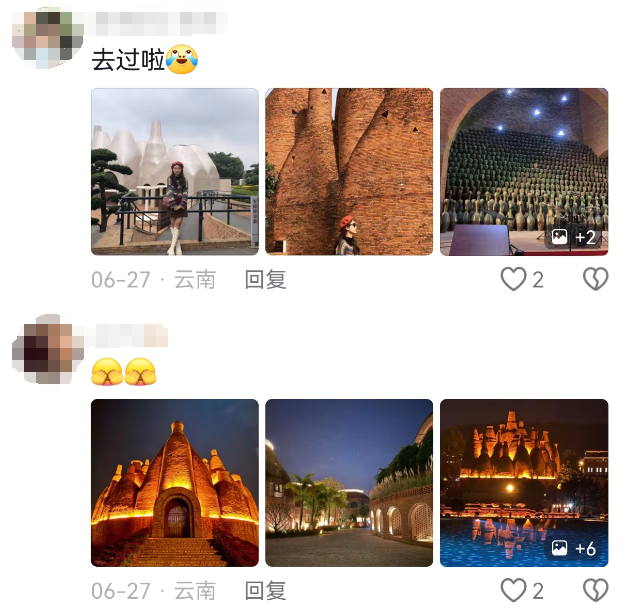Reply to the 去过啦 comment
Image resolution: width=630 pixels, height=610 pixels.
(x=266, y=280)
